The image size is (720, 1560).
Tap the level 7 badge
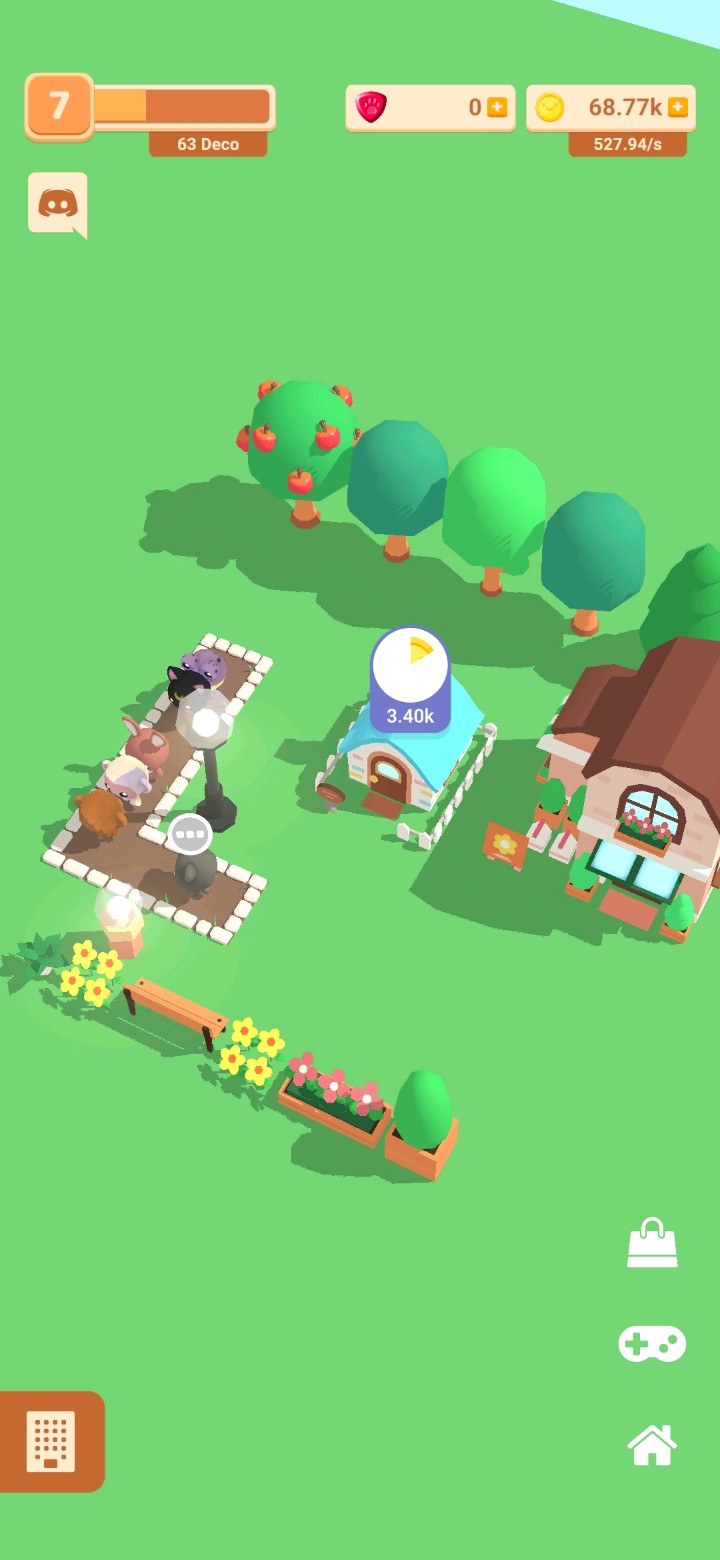[x=59, y=106]
